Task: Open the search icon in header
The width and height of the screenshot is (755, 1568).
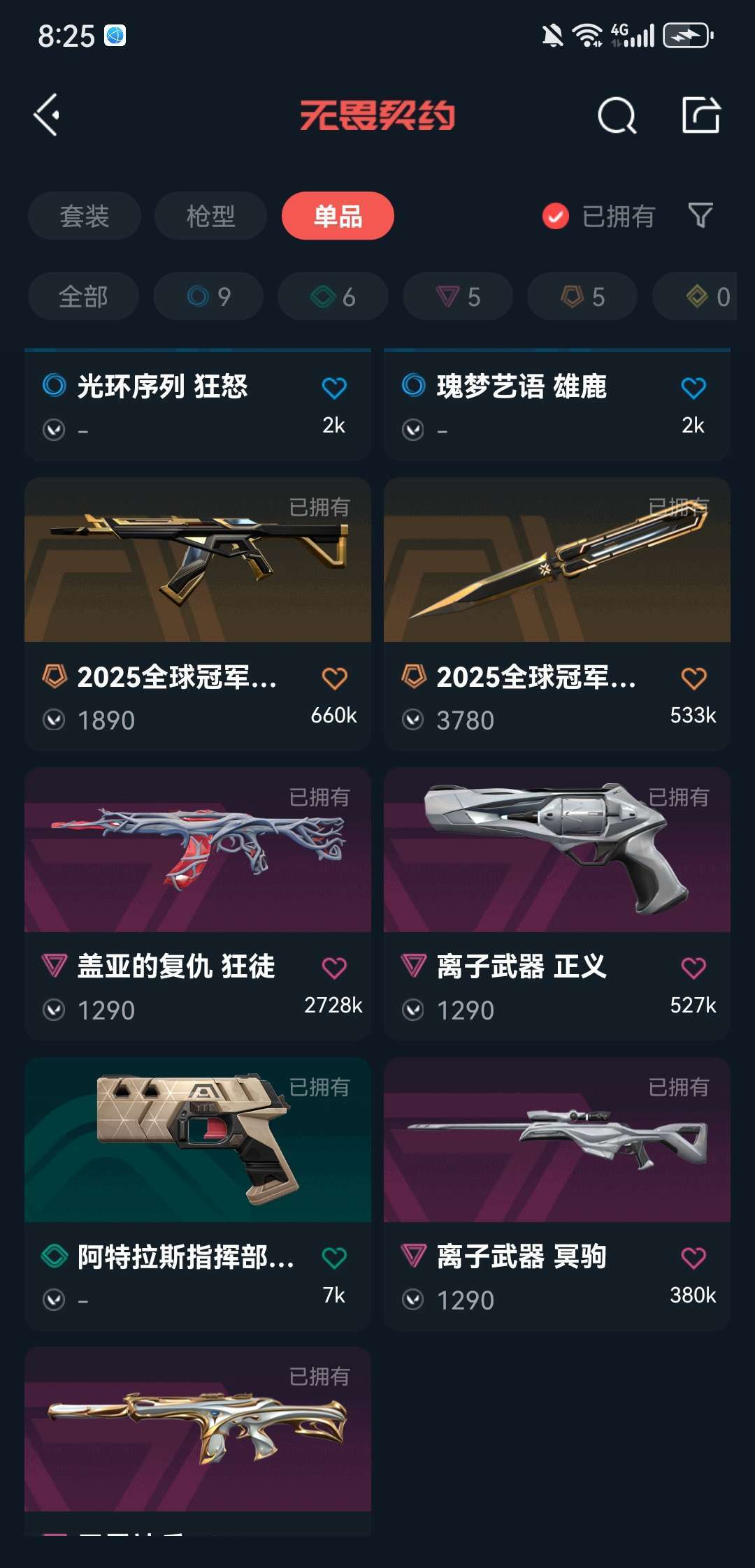Action: pos(617,115)
